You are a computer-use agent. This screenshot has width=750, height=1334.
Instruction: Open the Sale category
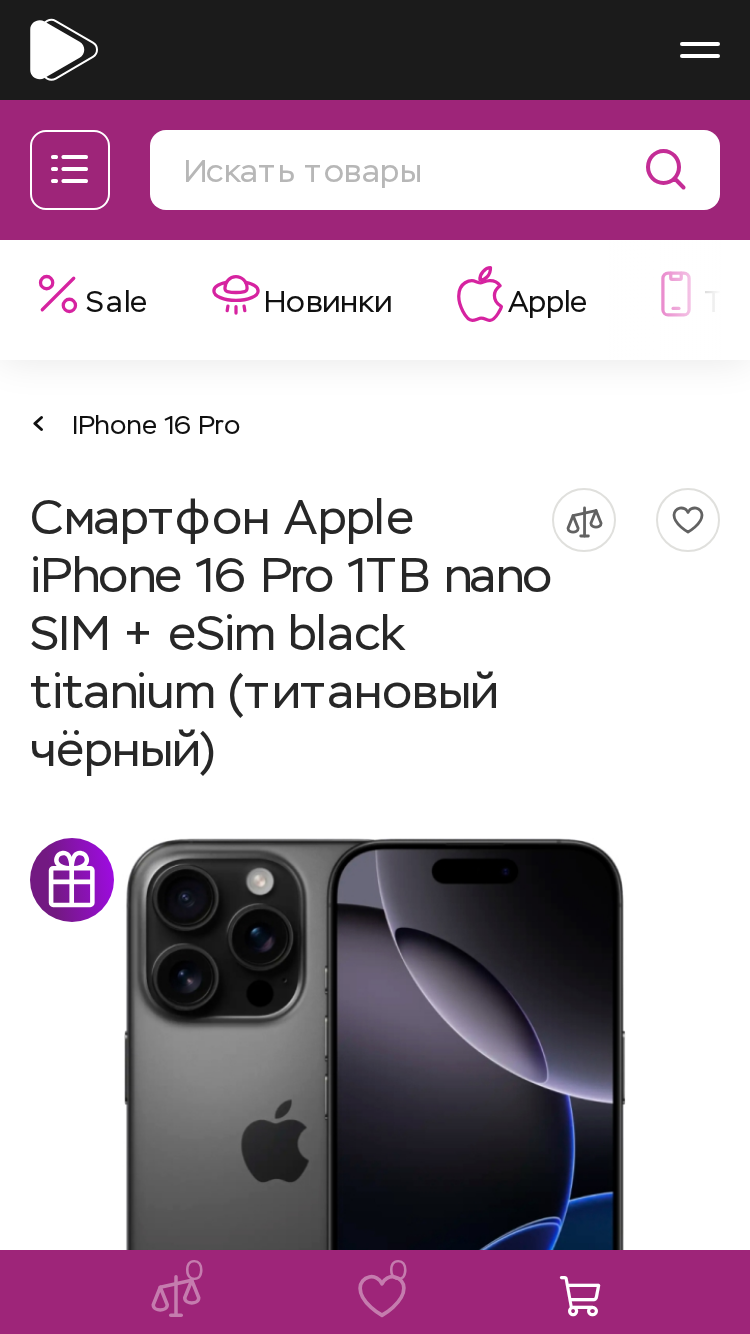click(92, 299)
